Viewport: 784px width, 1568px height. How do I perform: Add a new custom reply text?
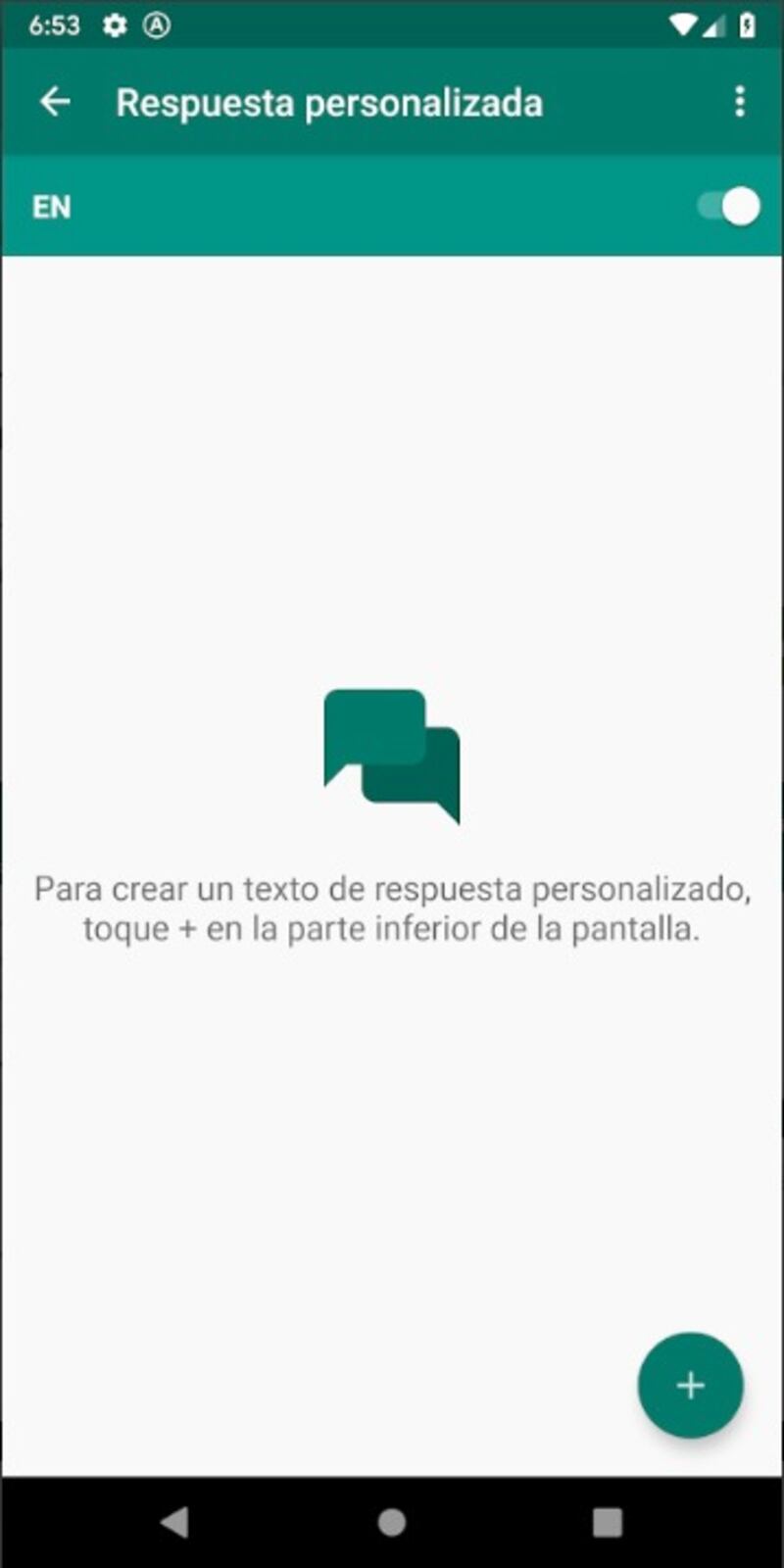point(690,1385)
